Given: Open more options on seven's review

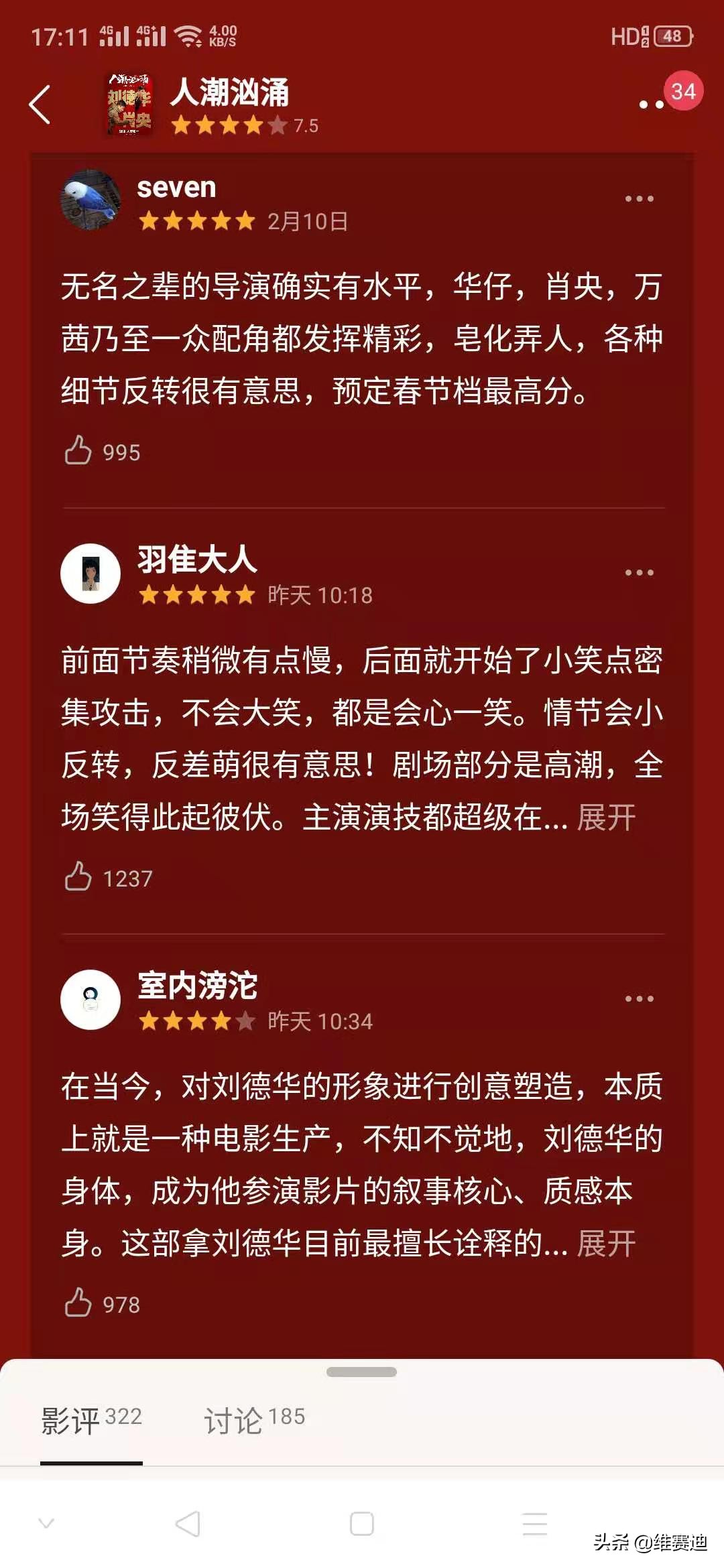Looking at the screenshot, I should [639, 199].
